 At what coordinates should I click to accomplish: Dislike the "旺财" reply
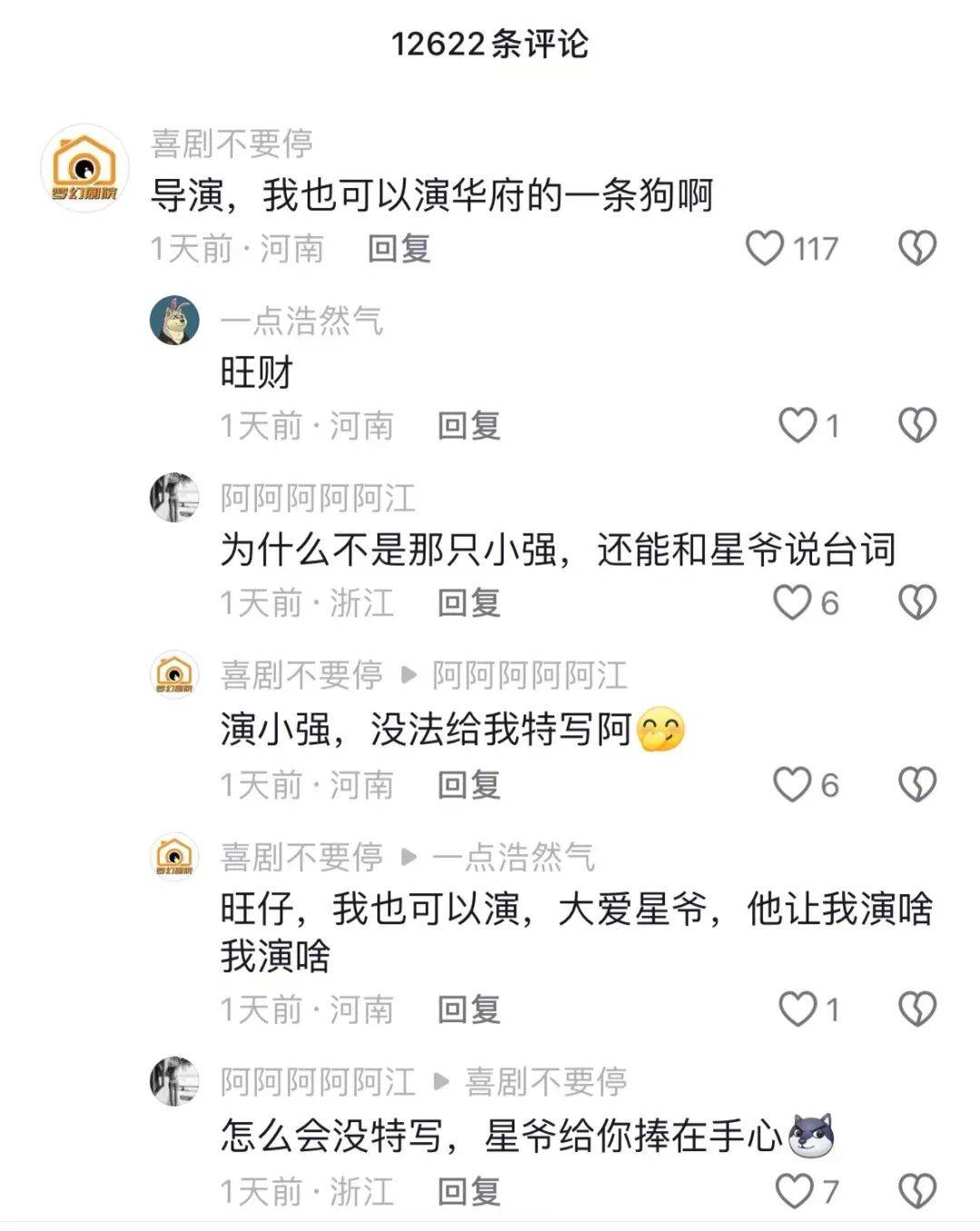[x=916, y=425]
